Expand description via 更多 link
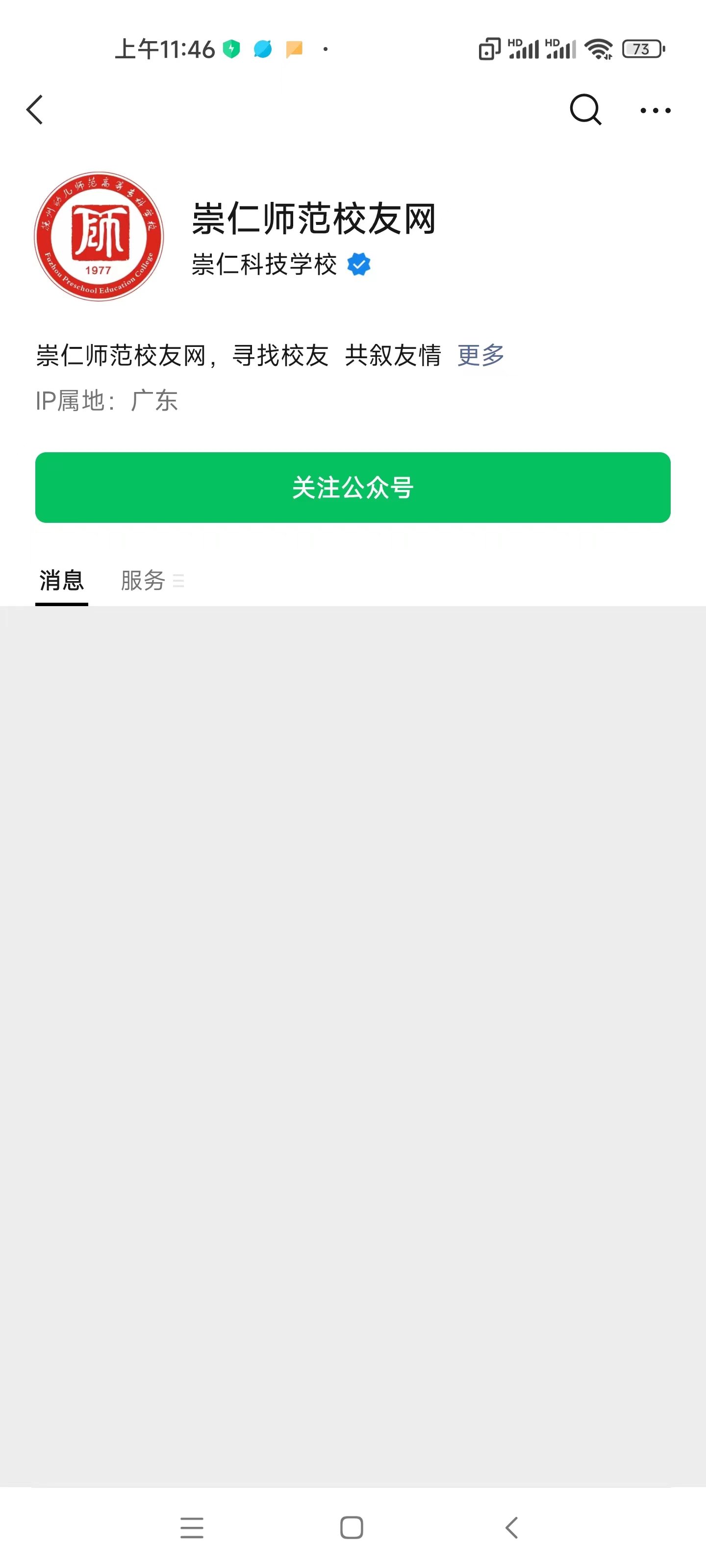Screen dimensions: 706x1568 [480, 355]
